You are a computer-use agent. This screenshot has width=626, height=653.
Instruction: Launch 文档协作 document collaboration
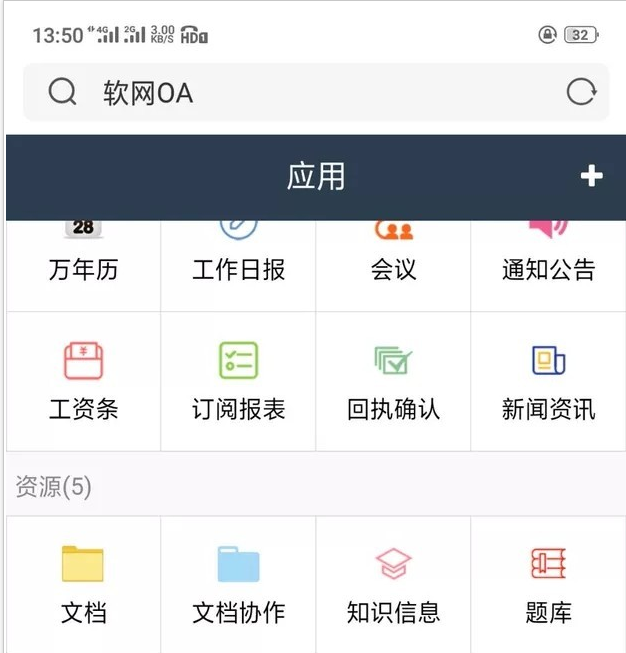click(238, 583)
